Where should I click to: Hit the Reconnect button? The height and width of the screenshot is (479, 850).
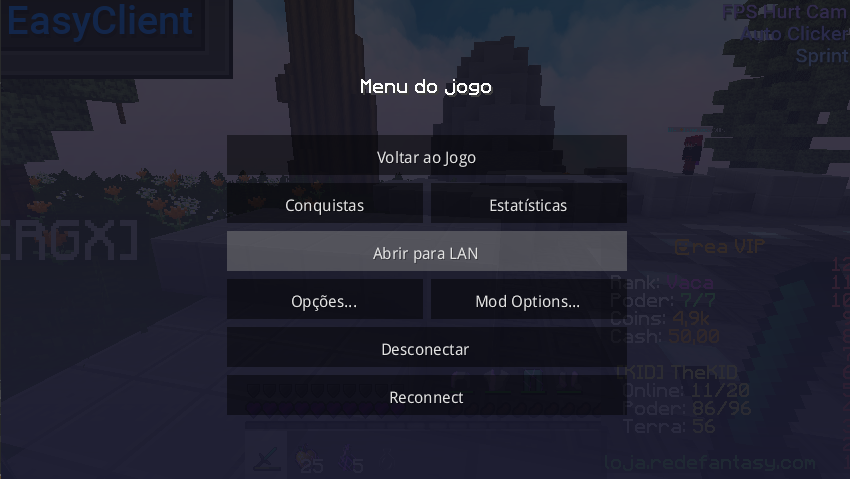426,397
